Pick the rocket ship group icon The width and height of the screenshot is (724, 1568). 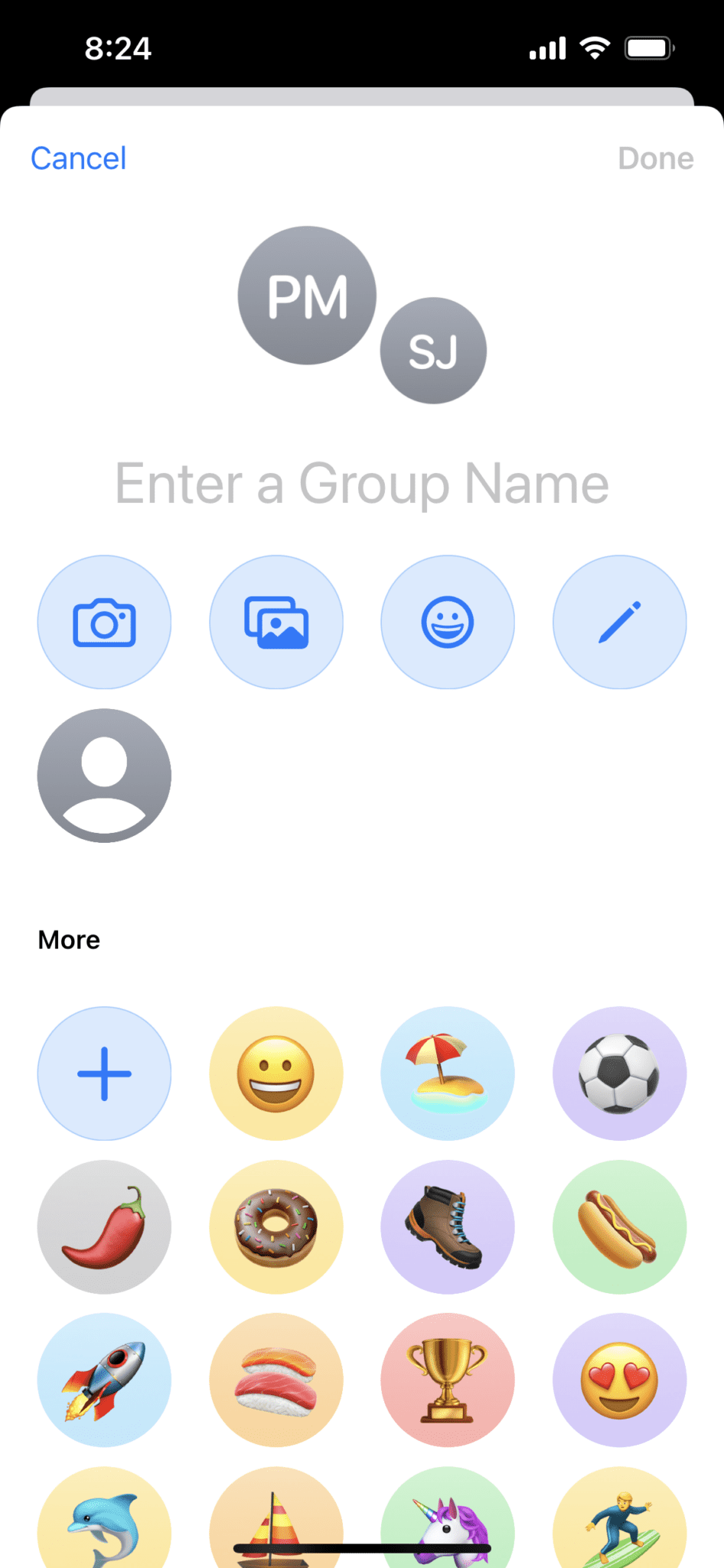104,1380
